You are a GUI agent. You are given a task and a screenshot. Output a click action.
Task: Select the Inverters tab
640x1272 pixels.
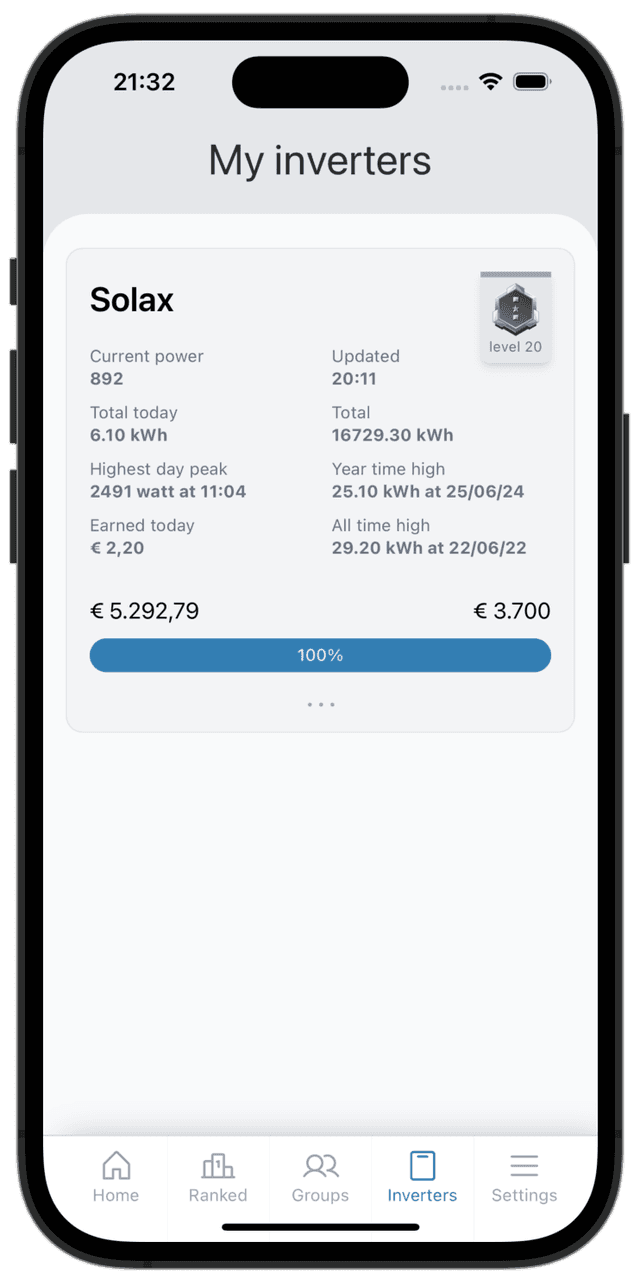(422, 1177)
